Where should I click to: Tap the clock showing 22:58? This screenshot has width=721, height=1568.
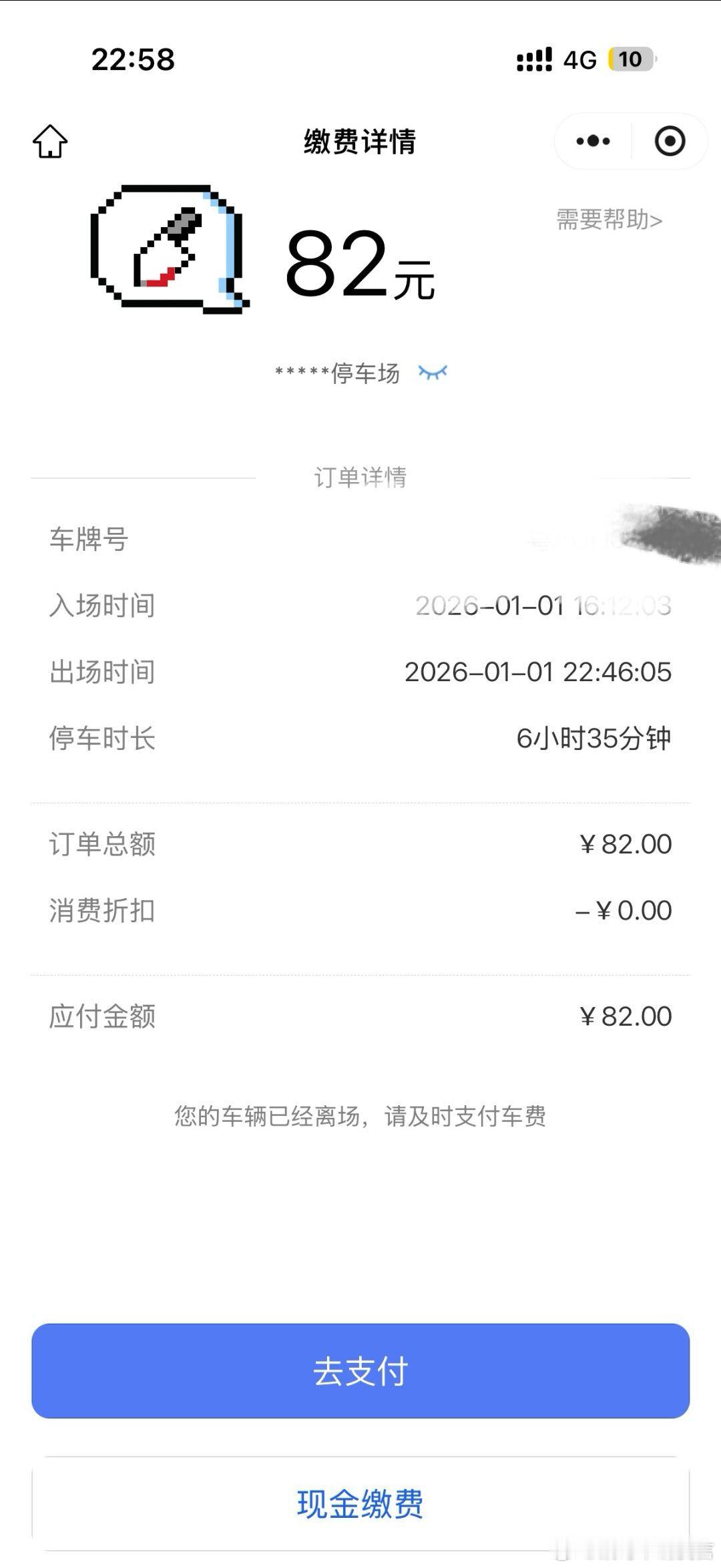click(x=134, y=60)
